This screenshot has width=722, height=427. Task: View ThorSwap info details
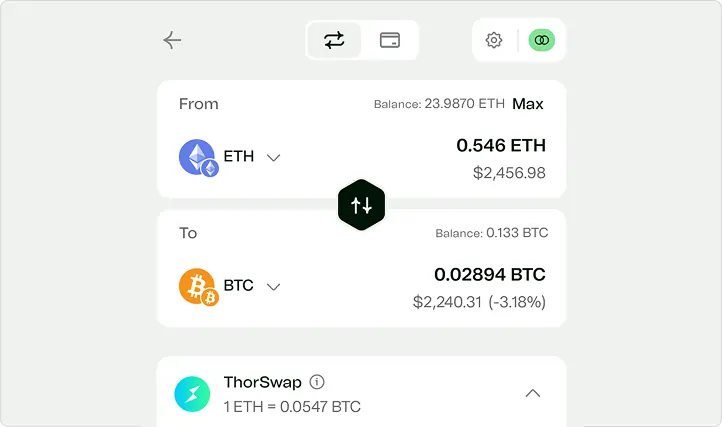(x=317, y=382)
